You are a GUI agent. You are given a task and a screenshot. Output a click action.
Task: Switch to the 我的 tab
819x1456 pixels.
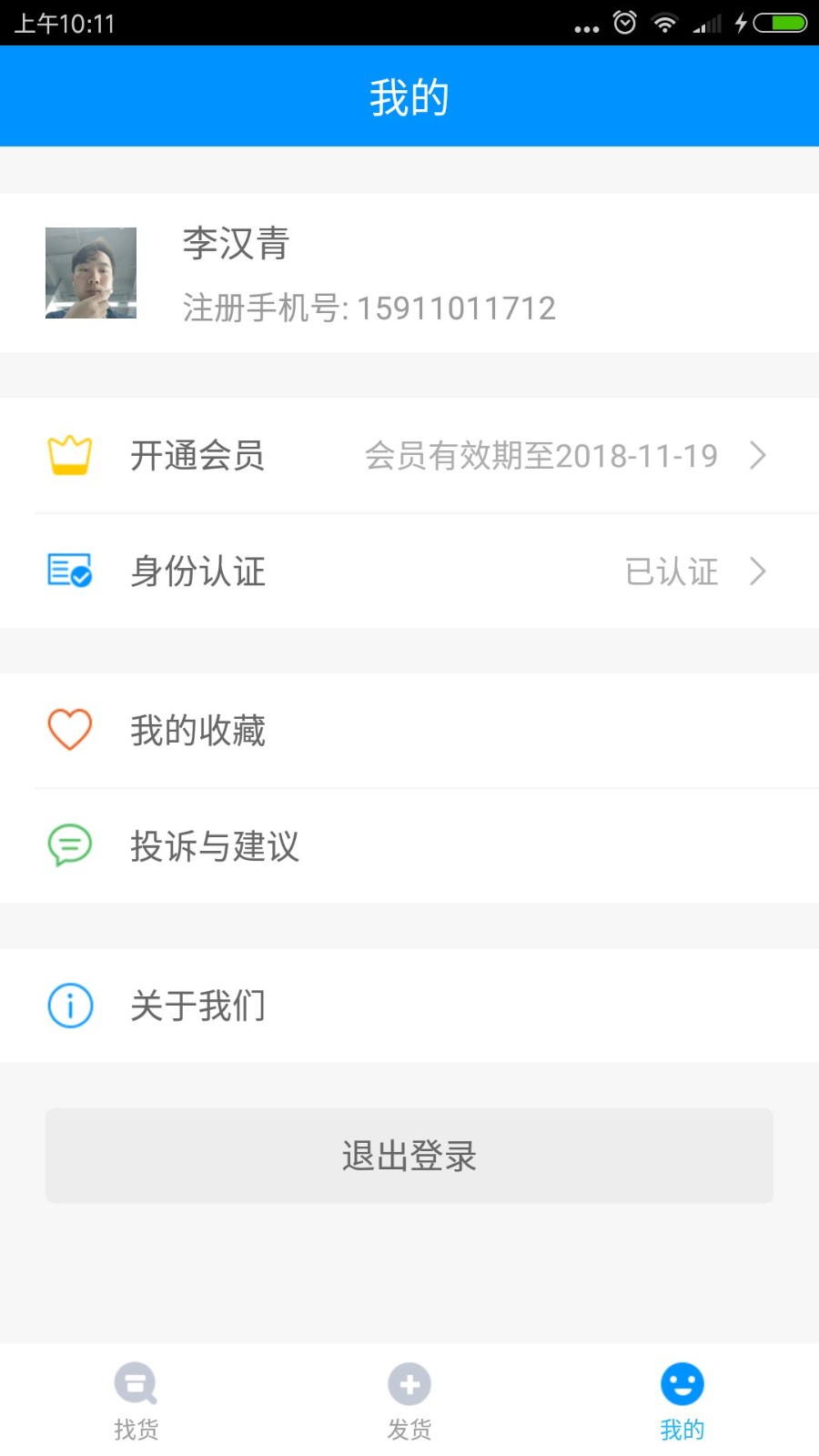(682, 1401)
